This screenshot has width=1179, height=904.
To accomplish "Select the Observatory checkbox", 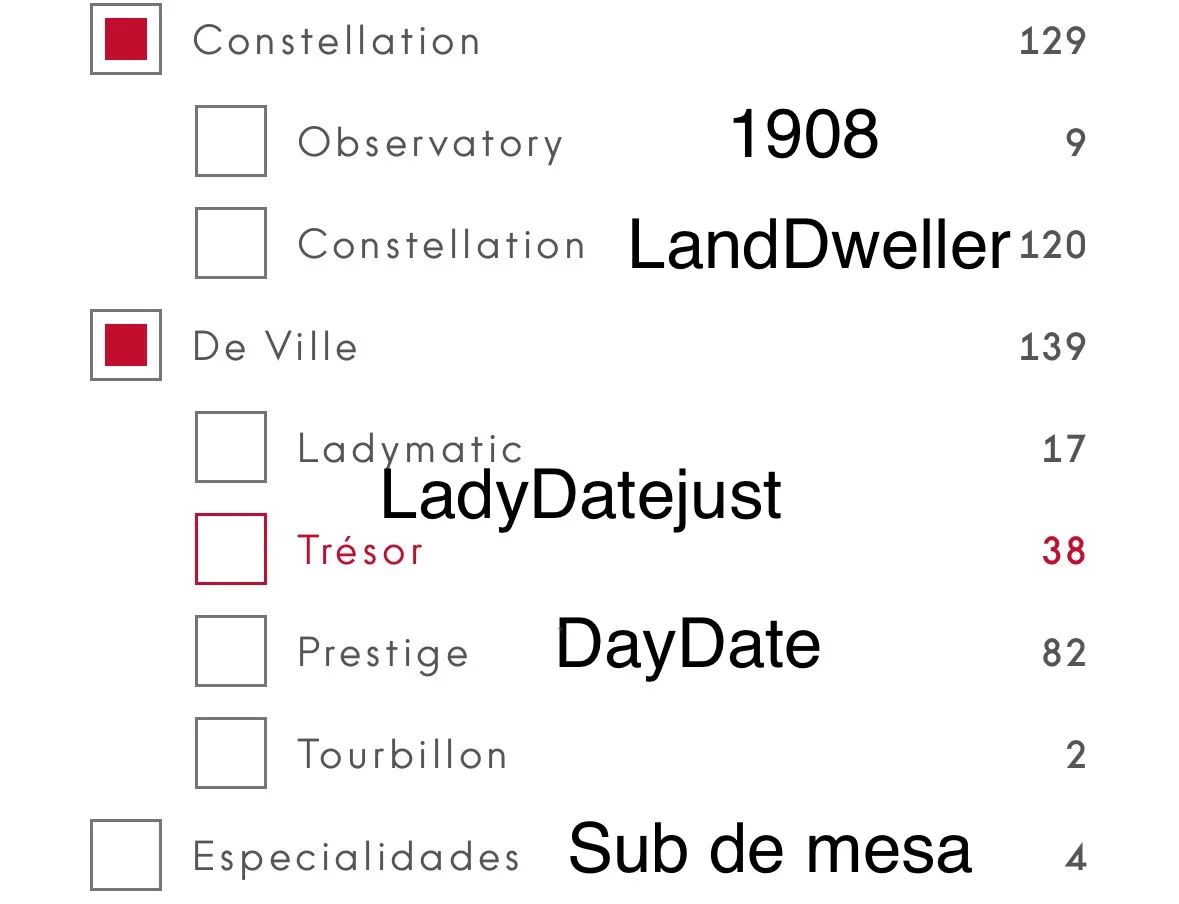I will 231,141.
